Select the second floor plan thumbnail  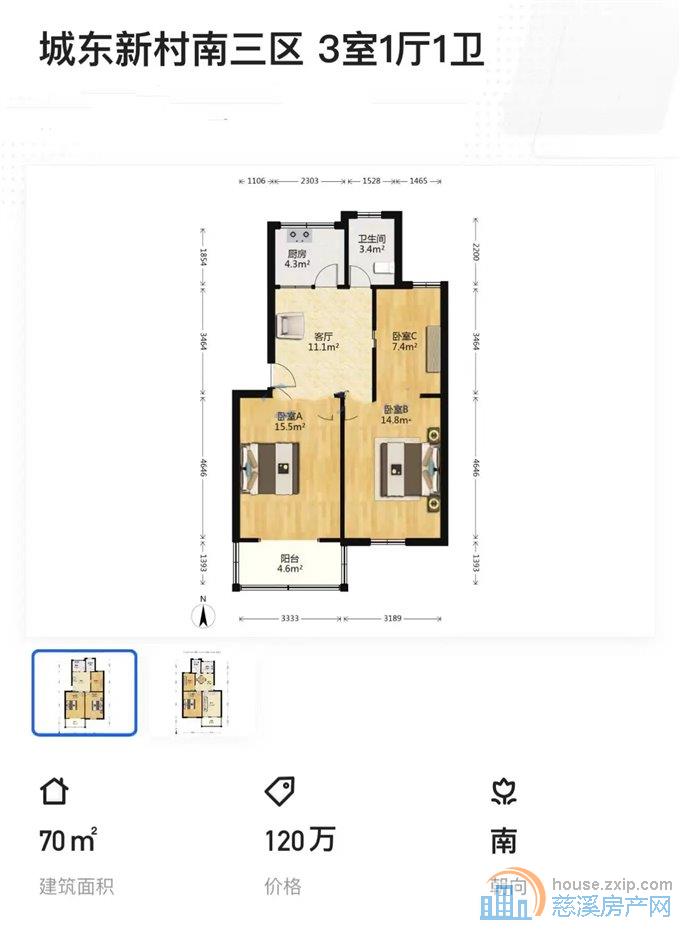[203, 692]
